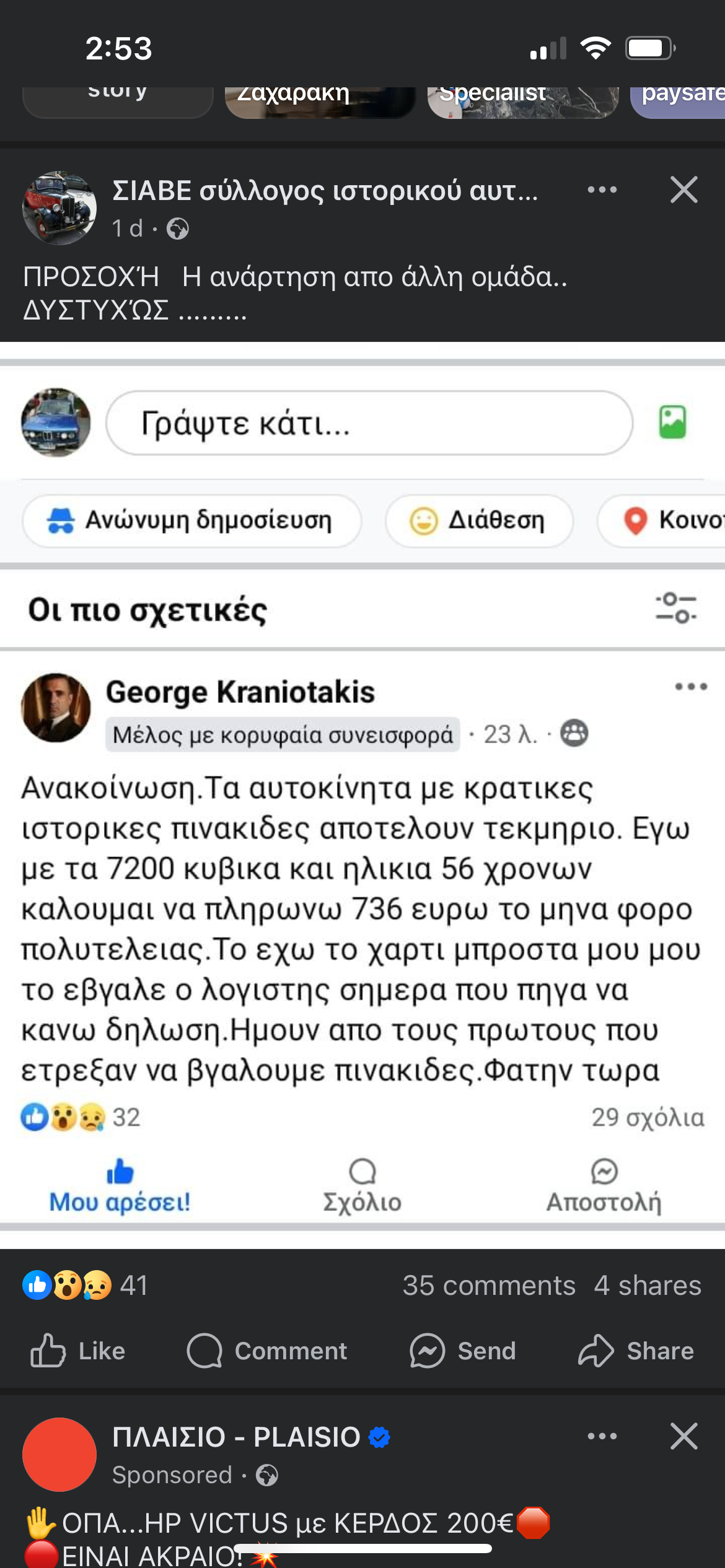This screenshot has height=1568, width=725.
Task: See the 4 shares list
Action: [648, 1286]
